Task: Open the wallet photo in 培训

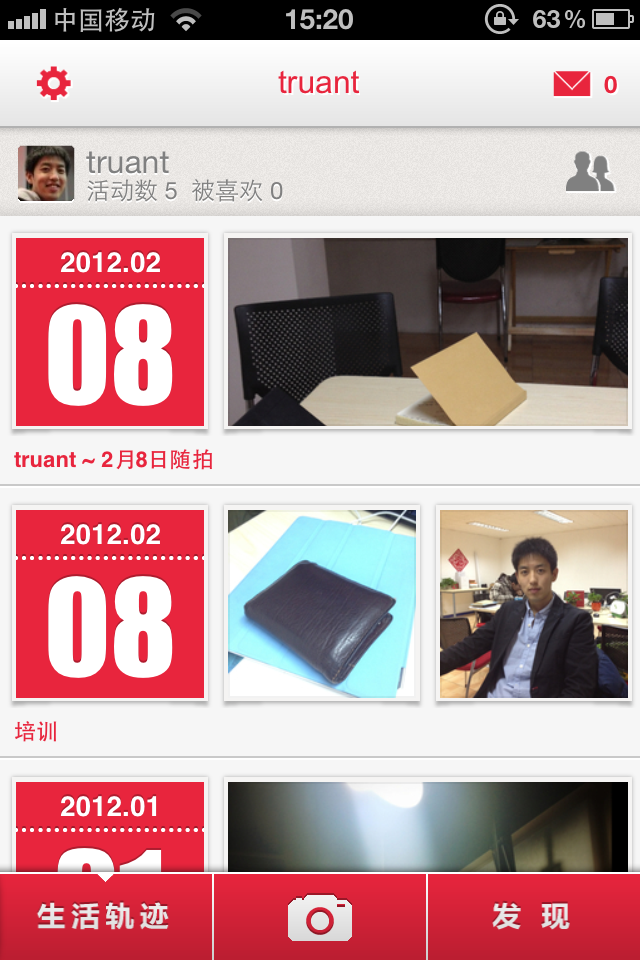Action: coord(321,603)
